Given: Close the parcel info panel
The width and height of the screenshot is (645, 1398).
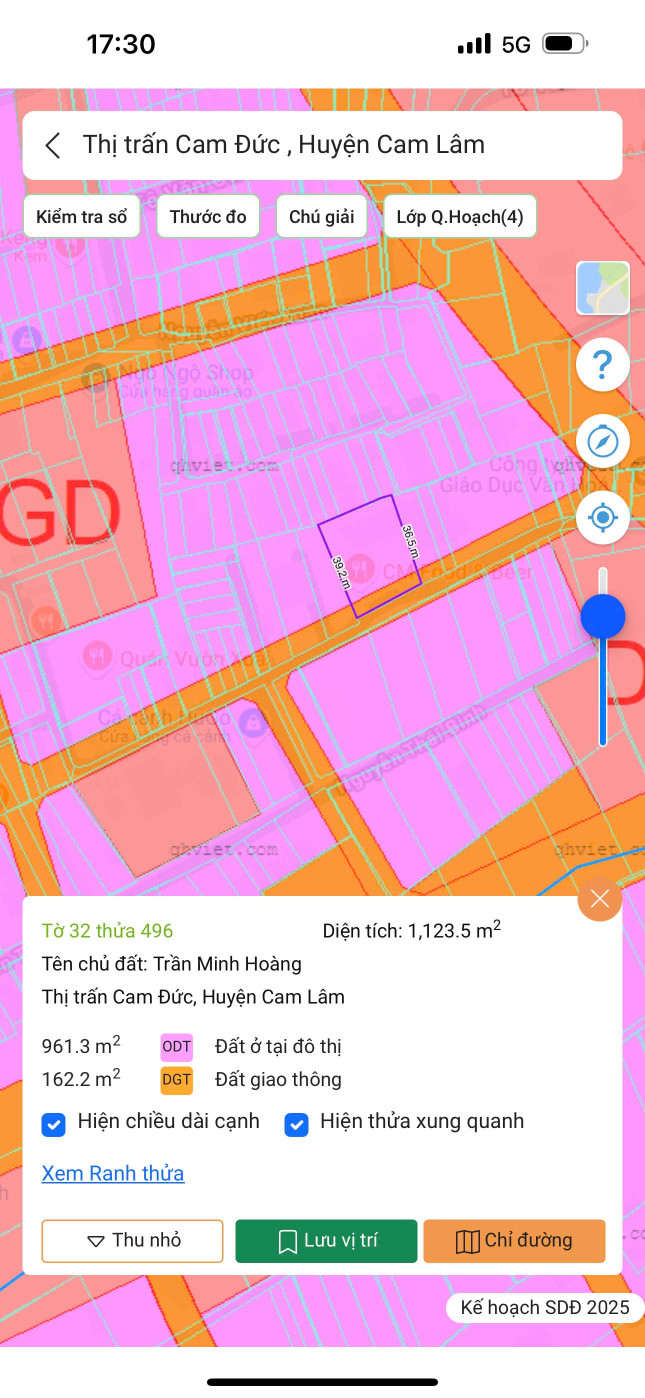Looking at the screenshot, I should [x=600, y=899].
